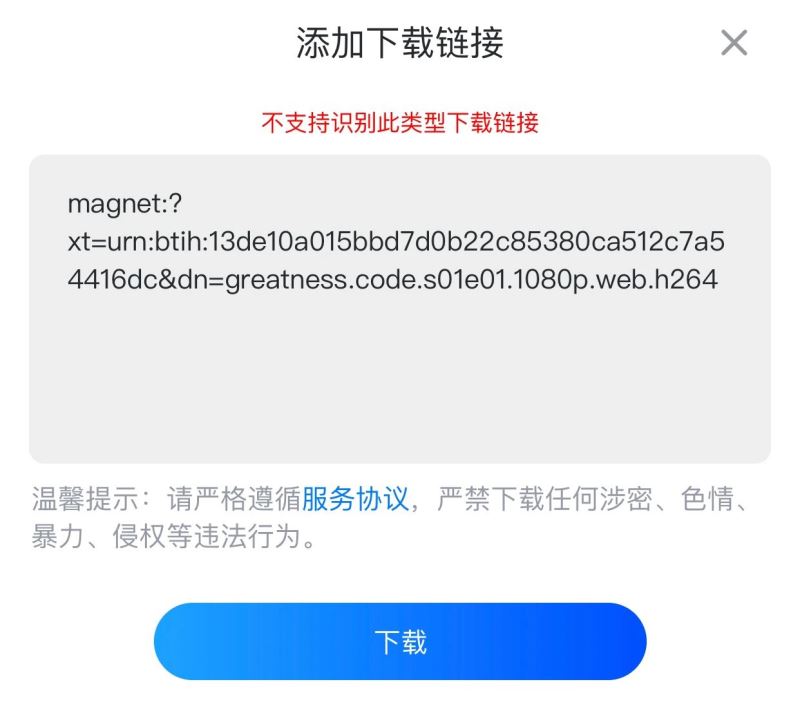
Task: Close the add download link dialog
Action: 734,43
